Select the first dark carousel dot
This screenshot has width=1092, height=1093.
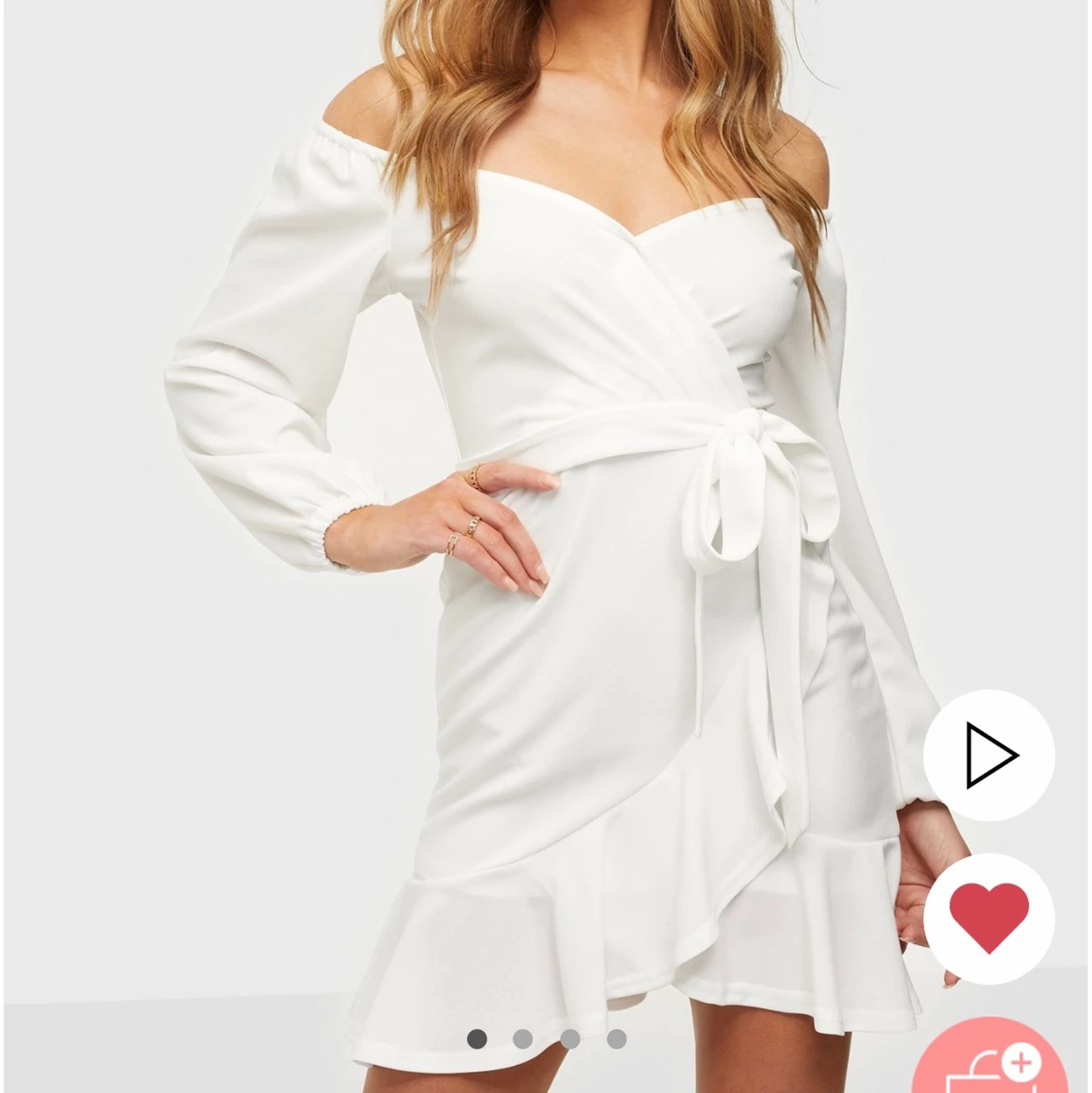tap(477, 1039)
